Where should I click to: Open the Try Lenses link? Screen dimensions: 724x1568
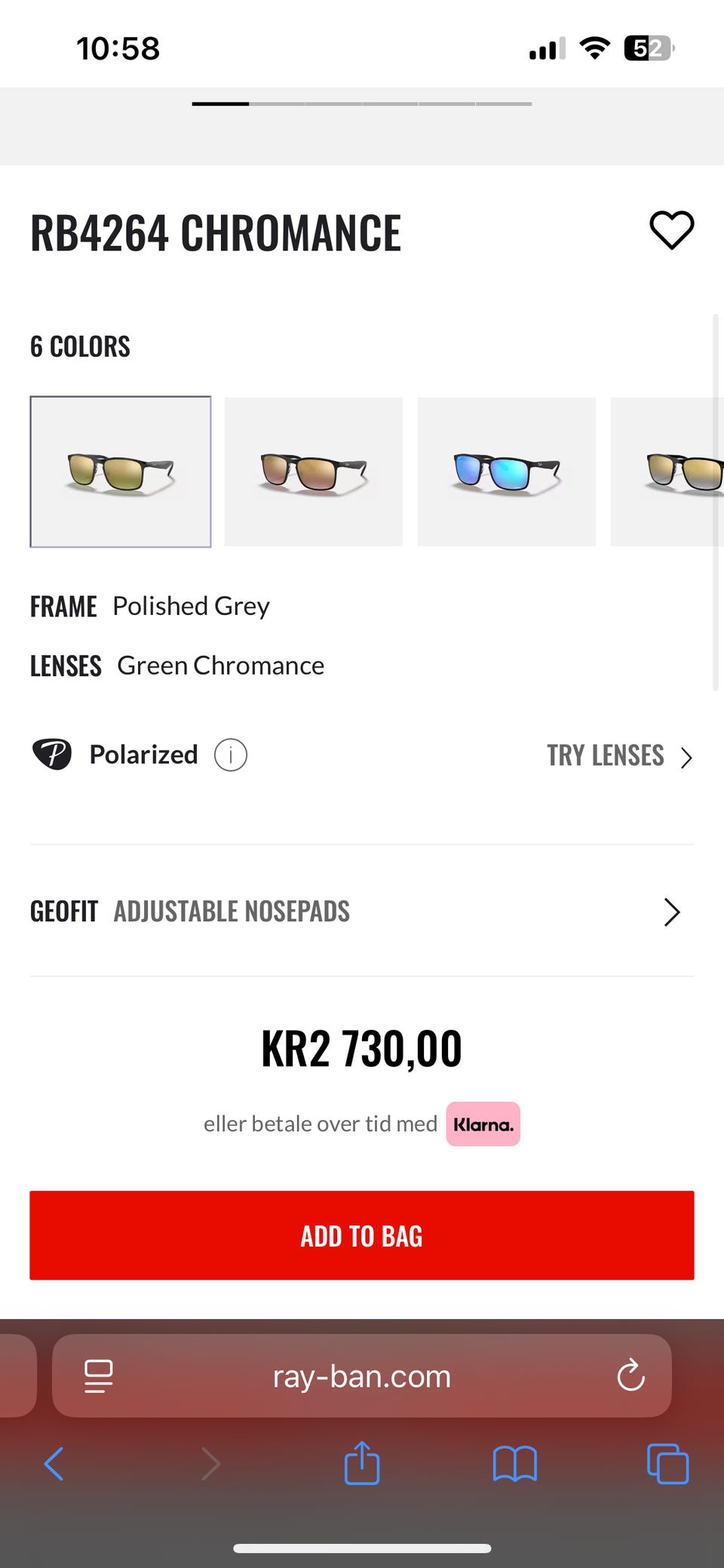point(606,755)
